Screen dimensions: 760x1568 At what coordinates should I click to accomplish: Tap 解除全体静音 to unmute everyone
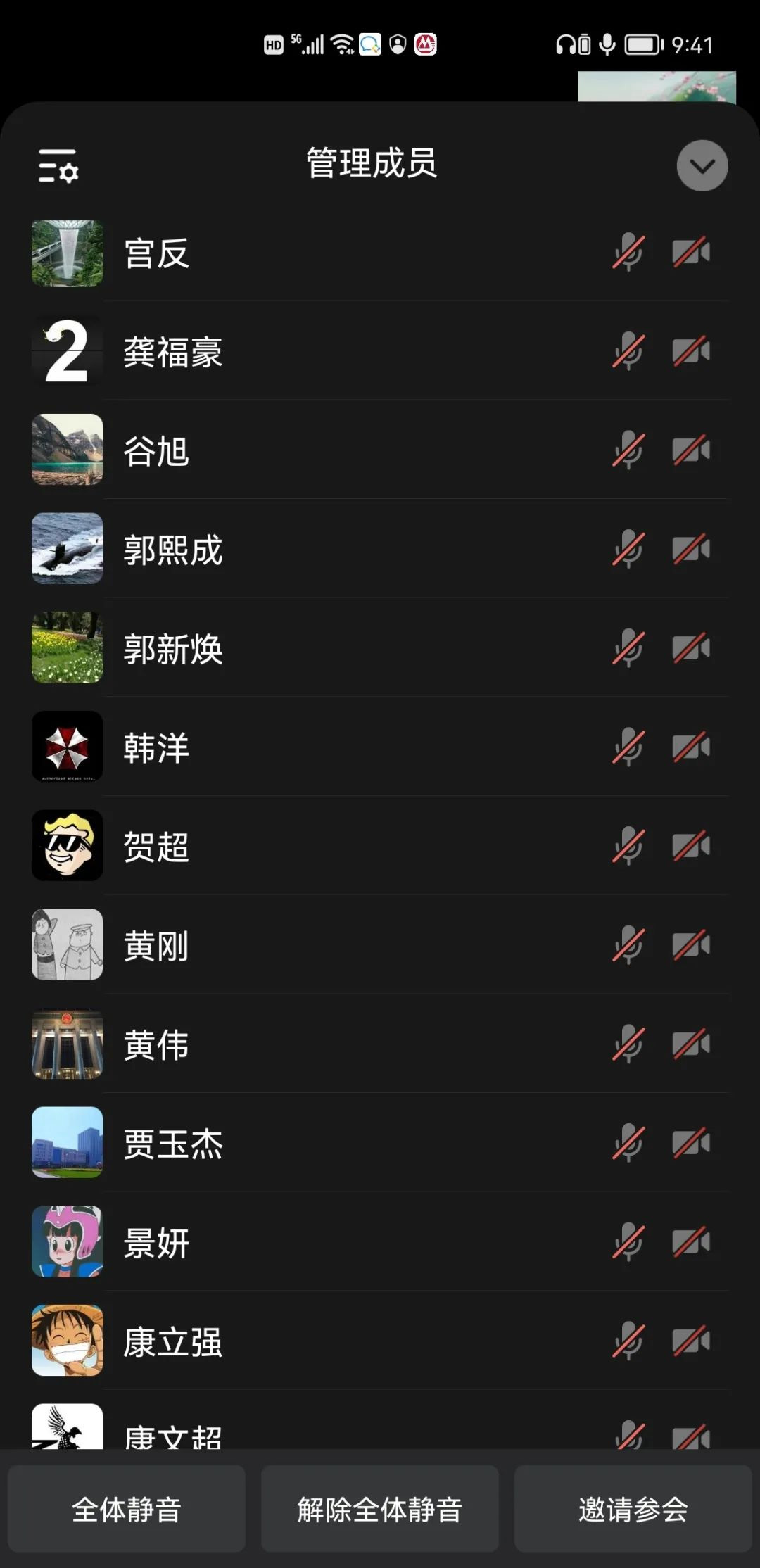[x=380, y=1509]
